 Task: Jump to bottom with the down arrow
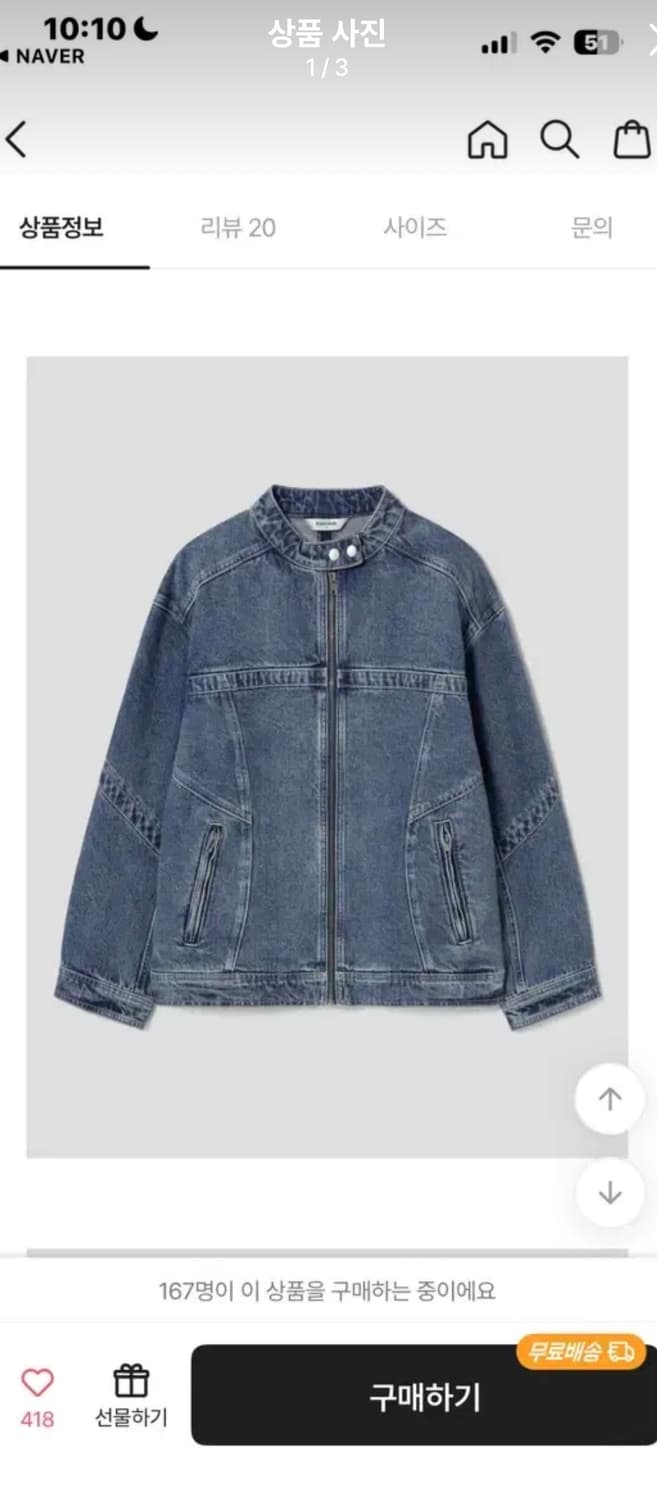(609, 1192)
